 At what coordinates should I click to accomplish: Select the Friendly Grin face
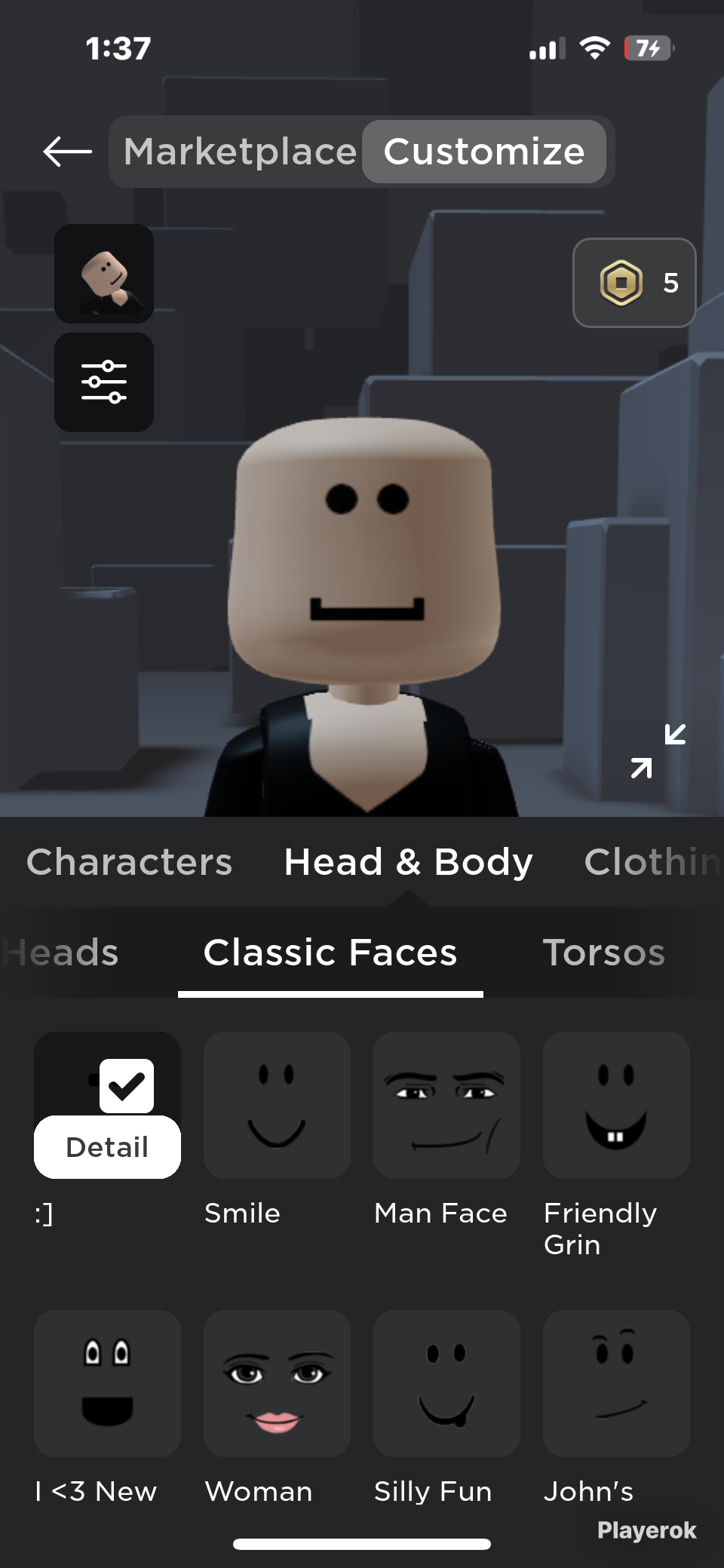[616, 1105]
